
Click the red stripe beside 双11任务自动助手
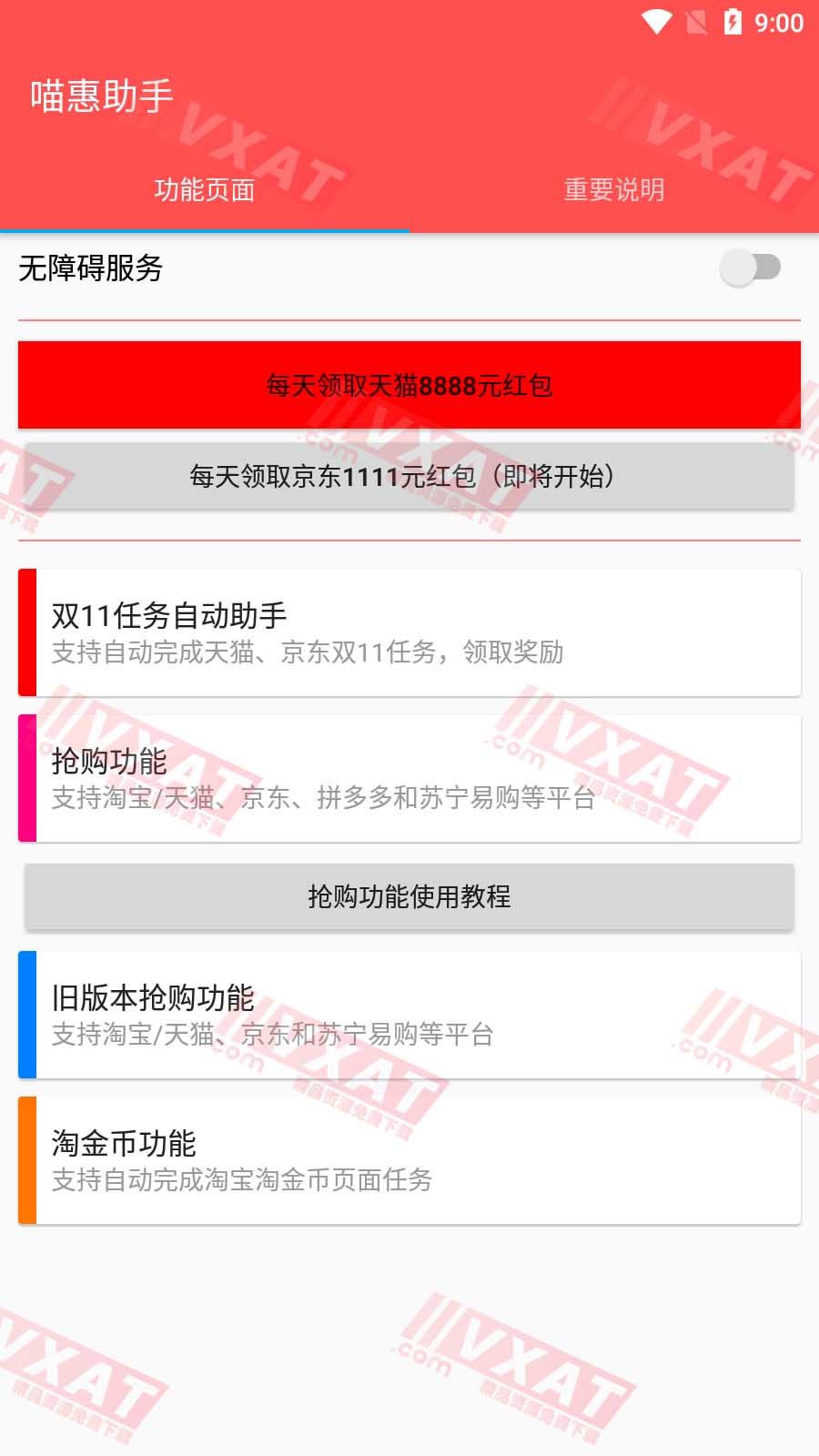click(26, 632)
